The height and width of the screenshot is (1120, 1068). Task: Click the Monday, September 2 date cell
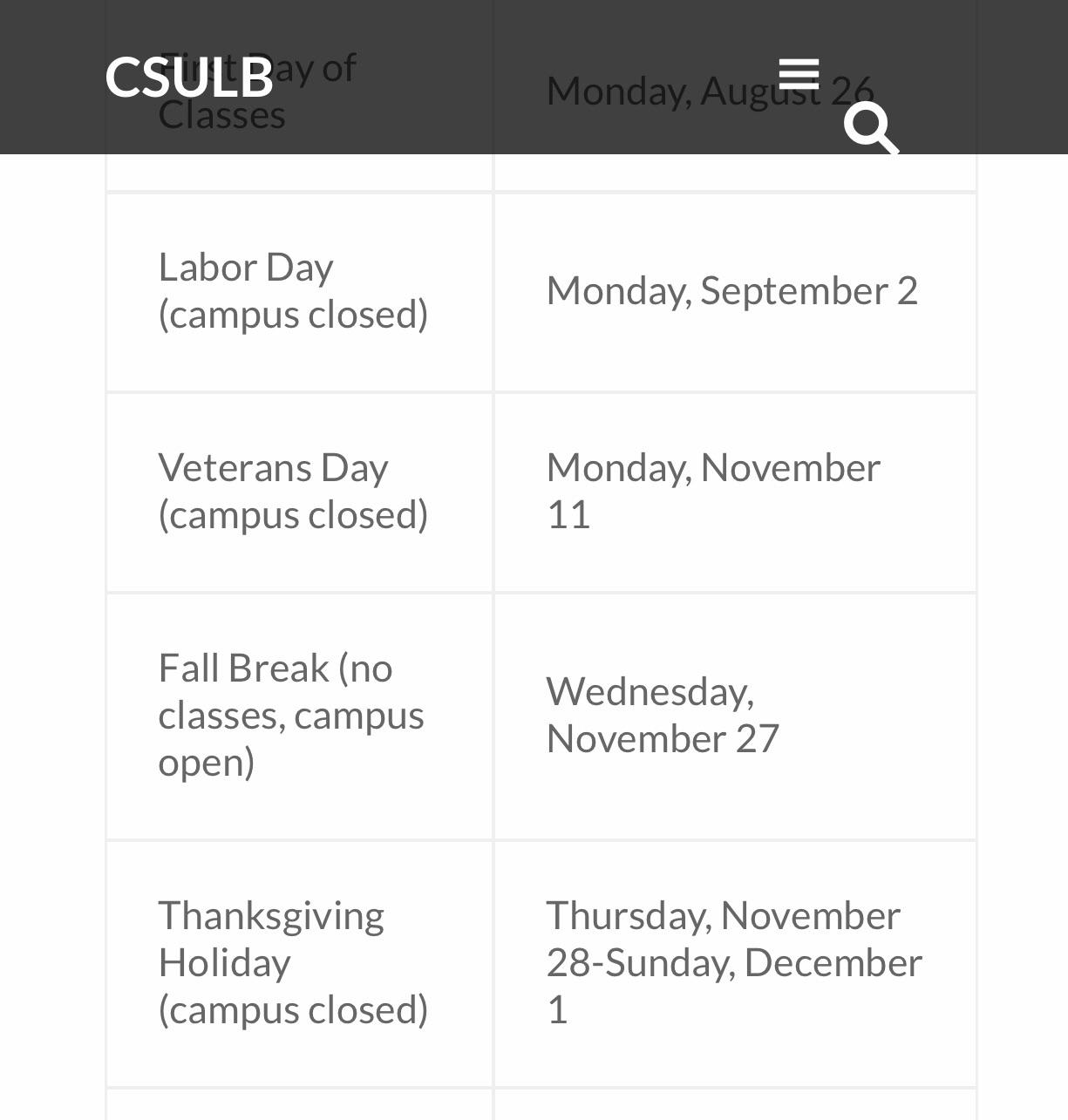tap(732, 290)
